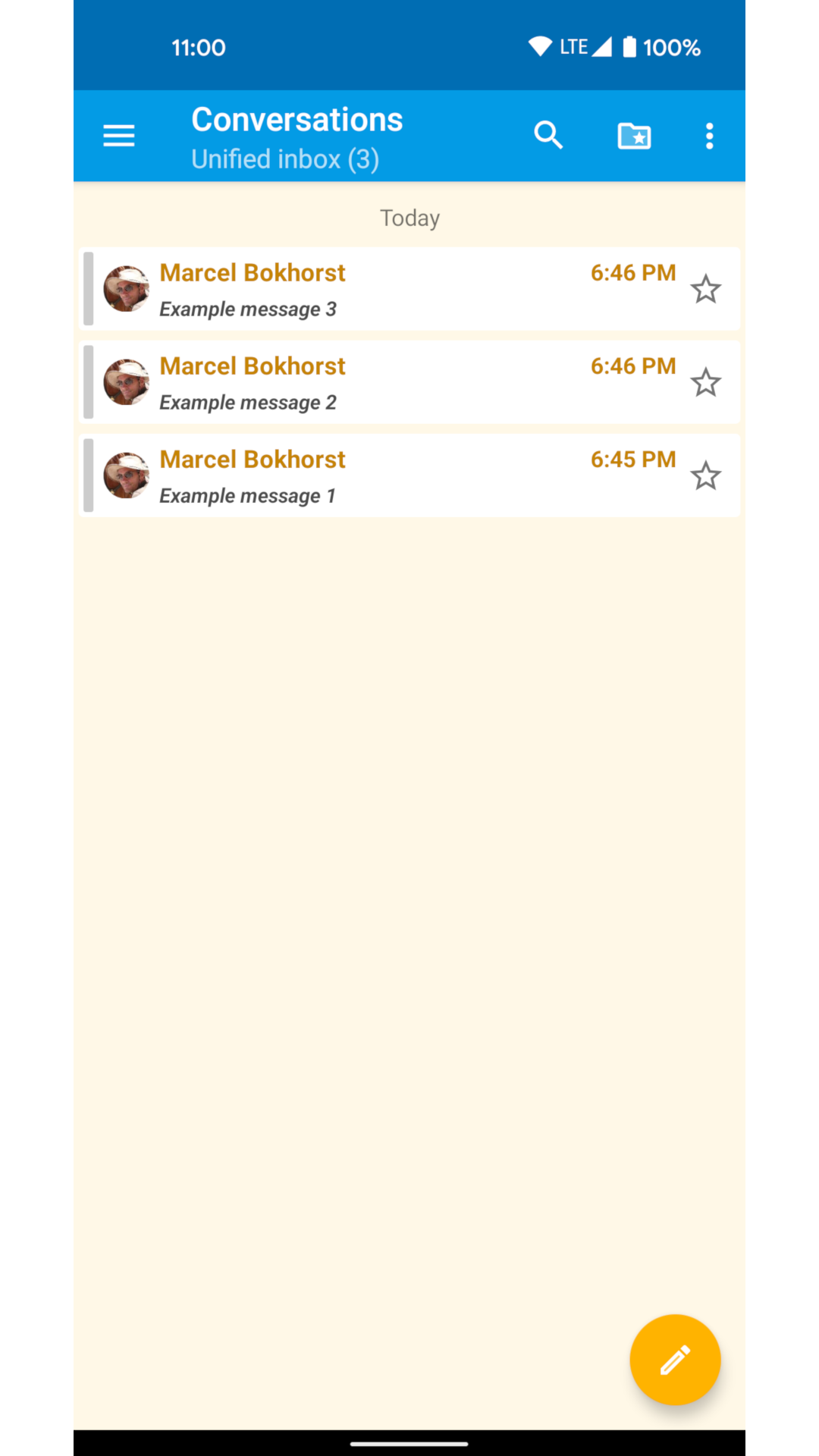Star Example message 3
The image size is (819, 1456).
705,289
